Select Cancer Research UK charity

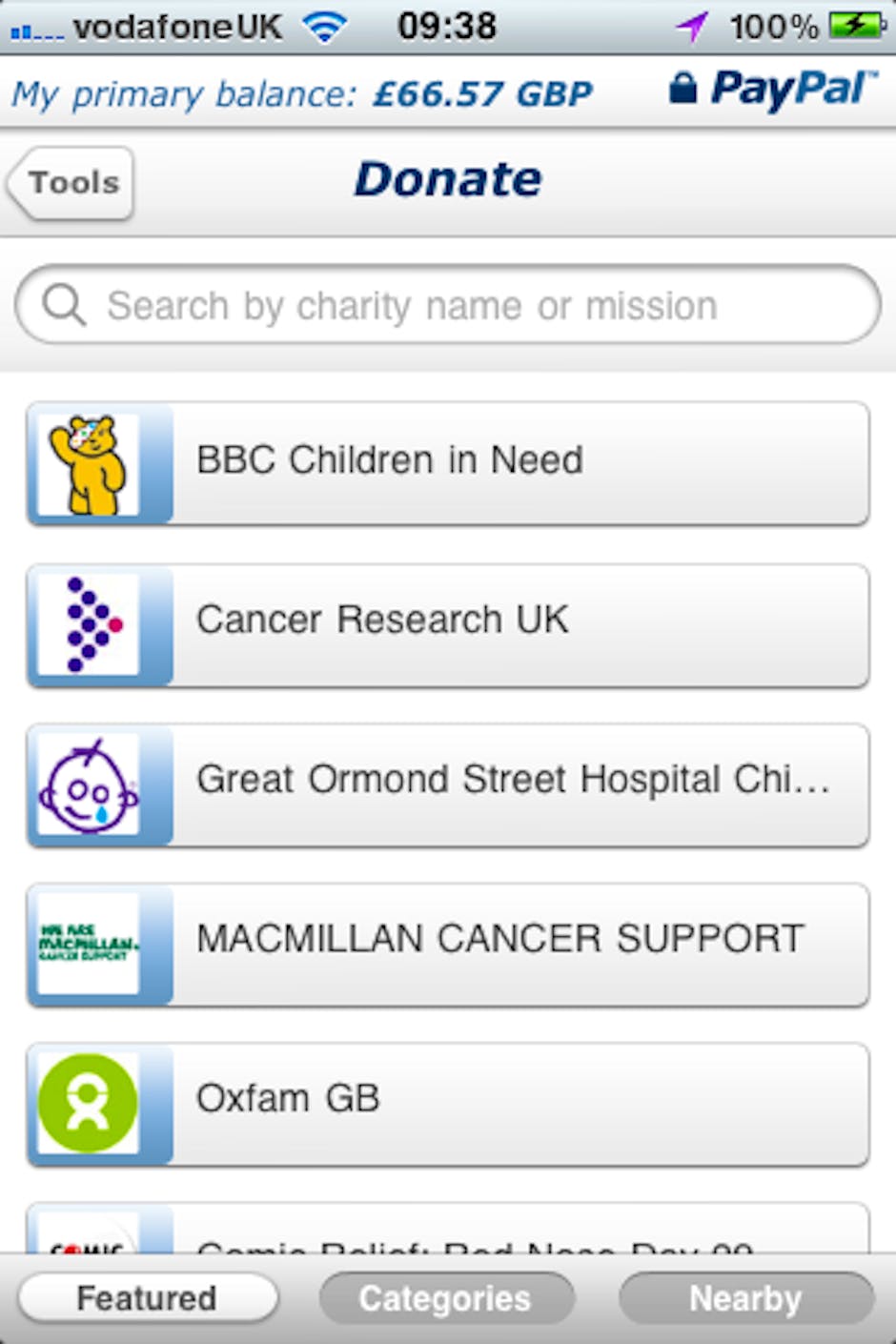[448, 622]
